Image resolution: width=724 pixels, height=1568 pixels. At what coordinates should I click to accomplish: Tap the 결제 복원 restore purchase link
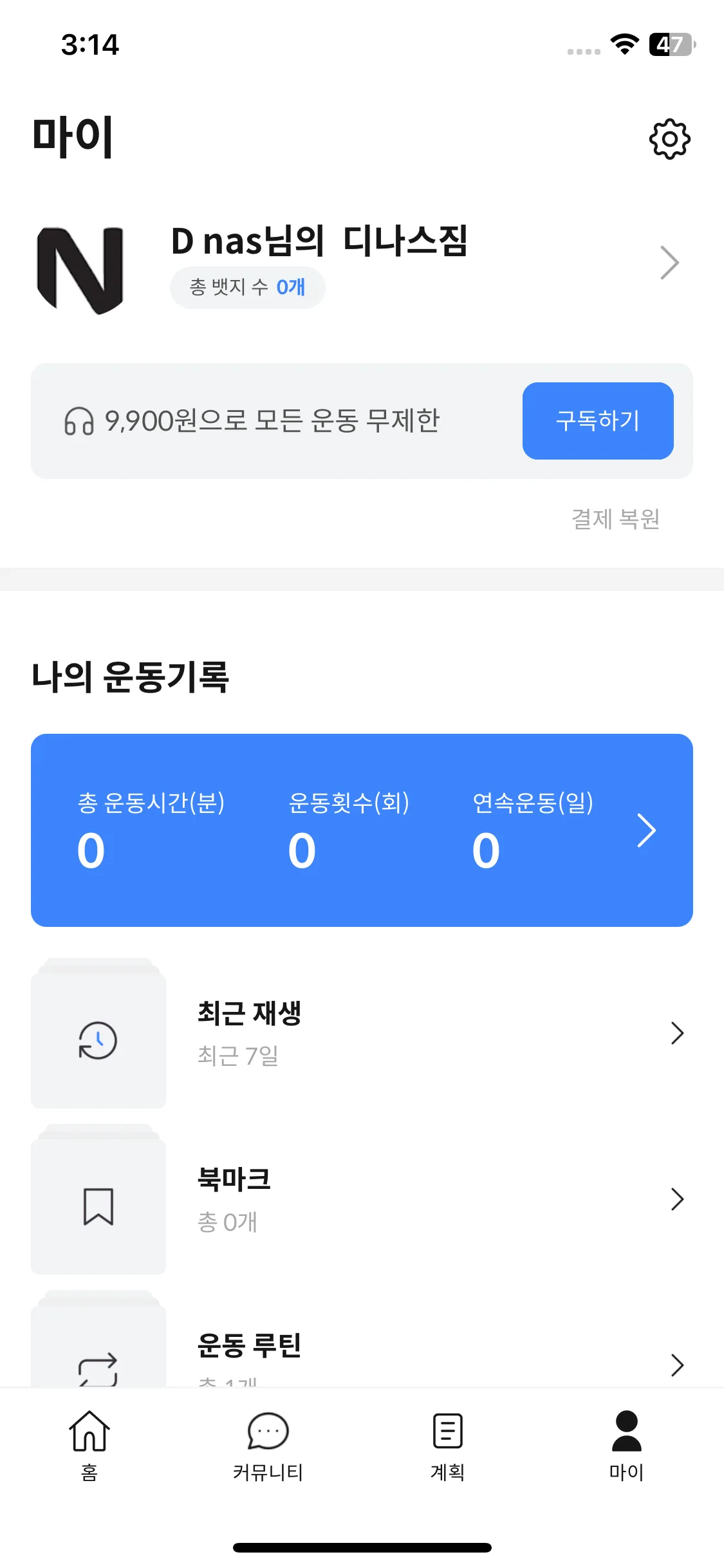pos(615,519)
